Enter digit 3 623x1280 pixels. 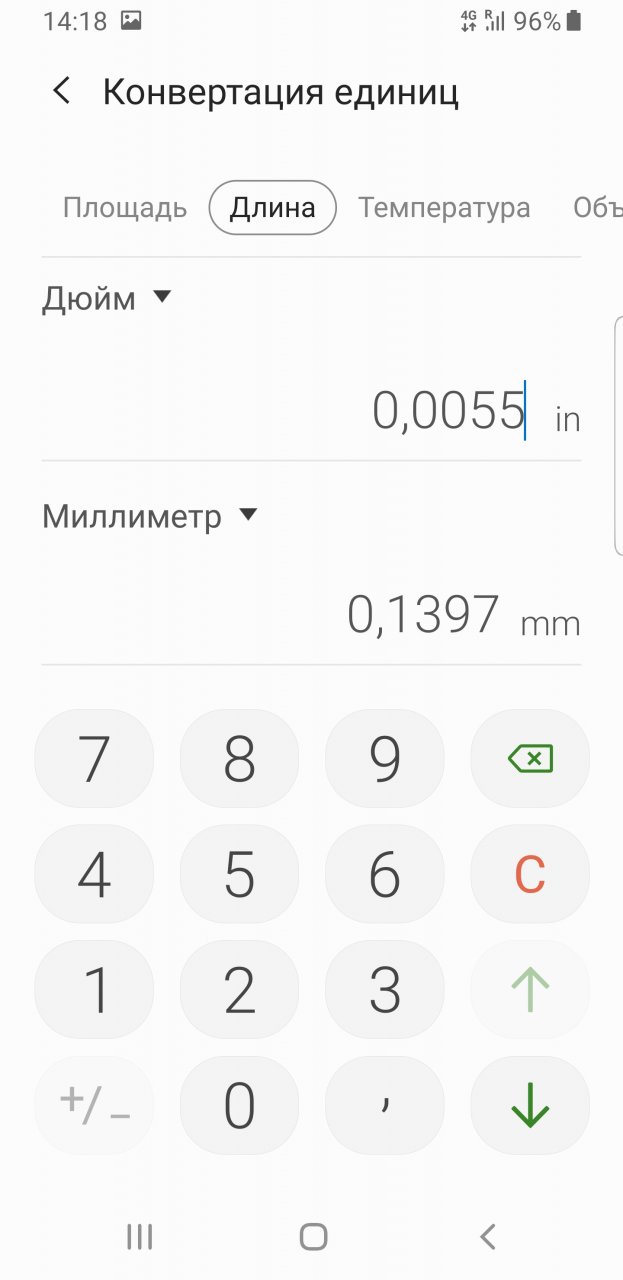click(x=385, y=990)
